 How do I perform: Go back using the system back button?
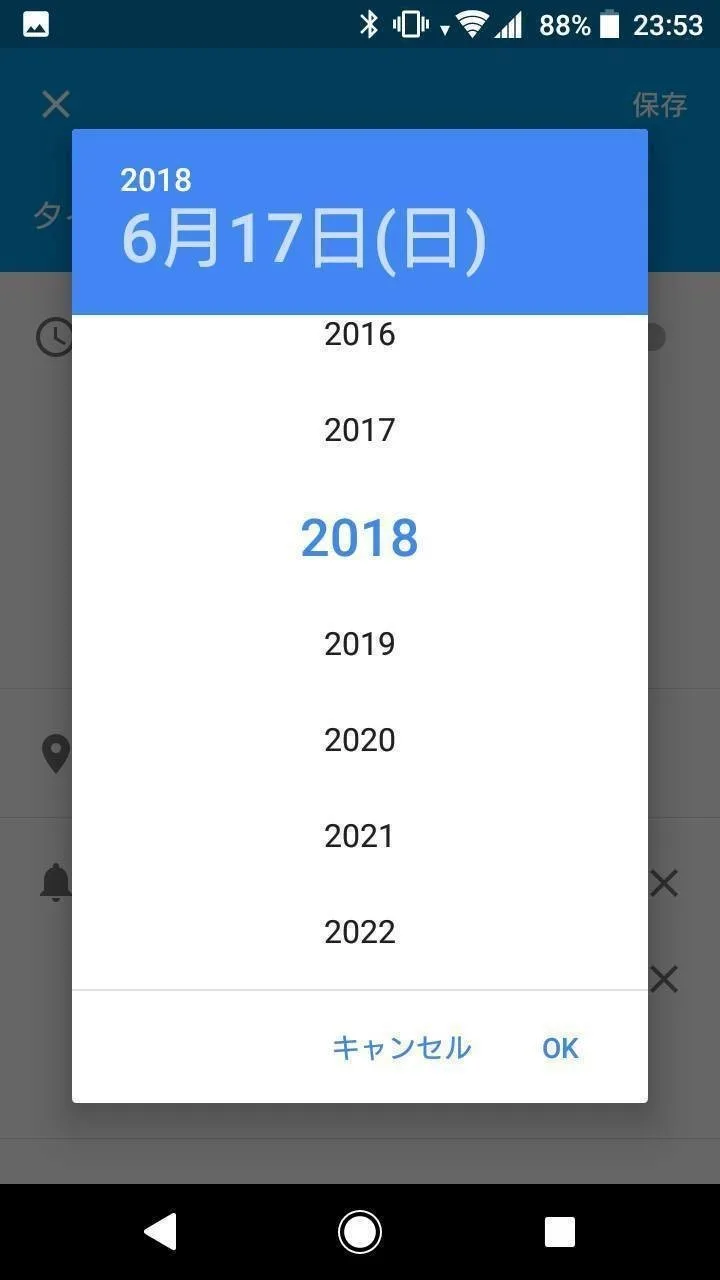point(160,1232)
